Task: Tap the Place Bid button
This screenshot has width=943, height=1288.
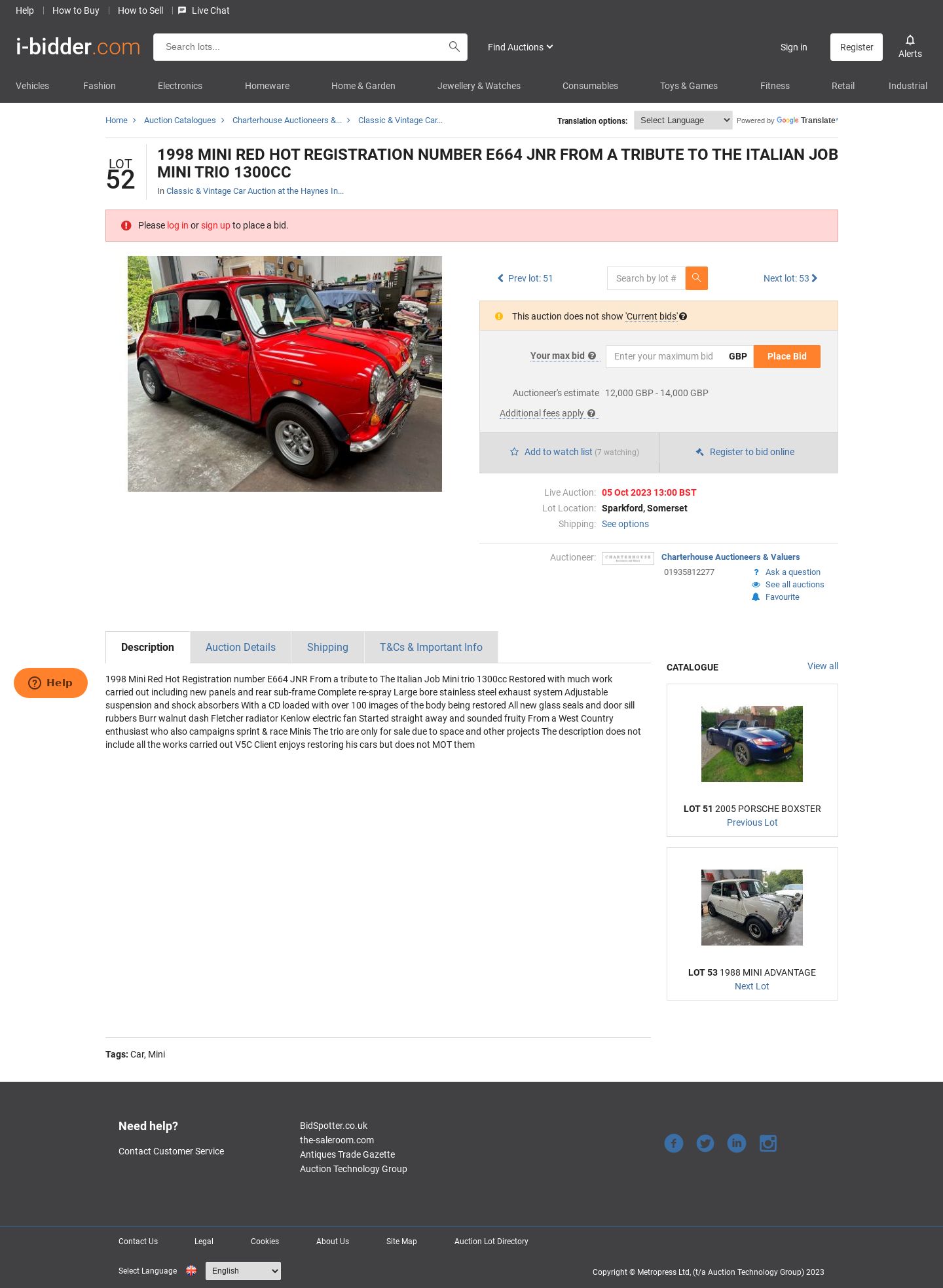Action: point(786,356)
